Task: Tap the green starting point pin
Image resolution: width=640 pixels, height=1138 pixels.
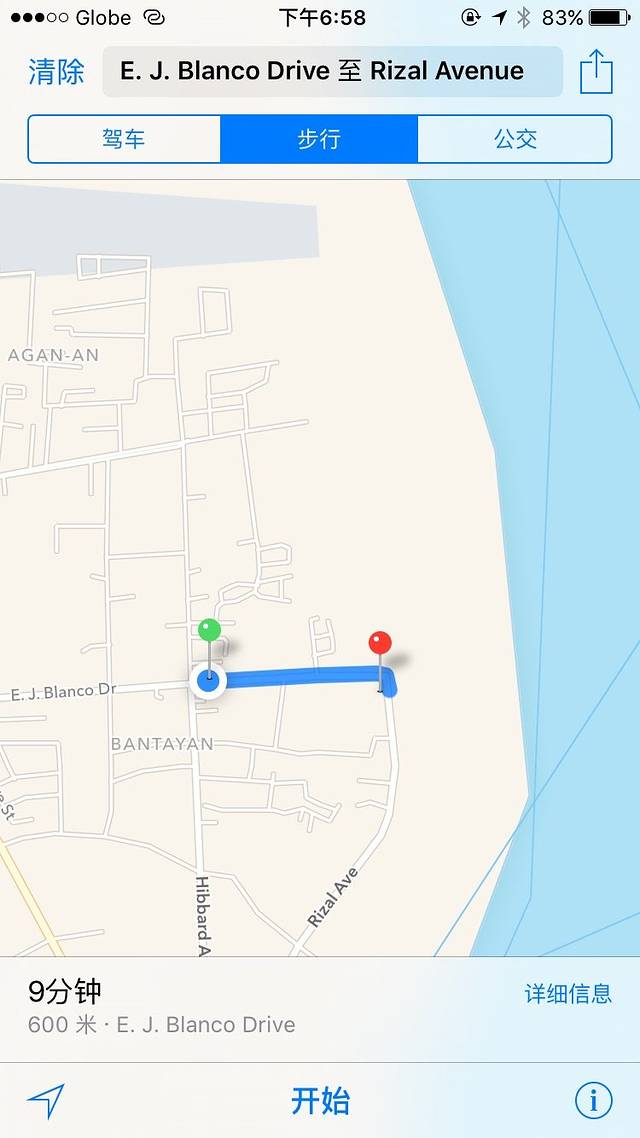Action: tap(209, 631)
